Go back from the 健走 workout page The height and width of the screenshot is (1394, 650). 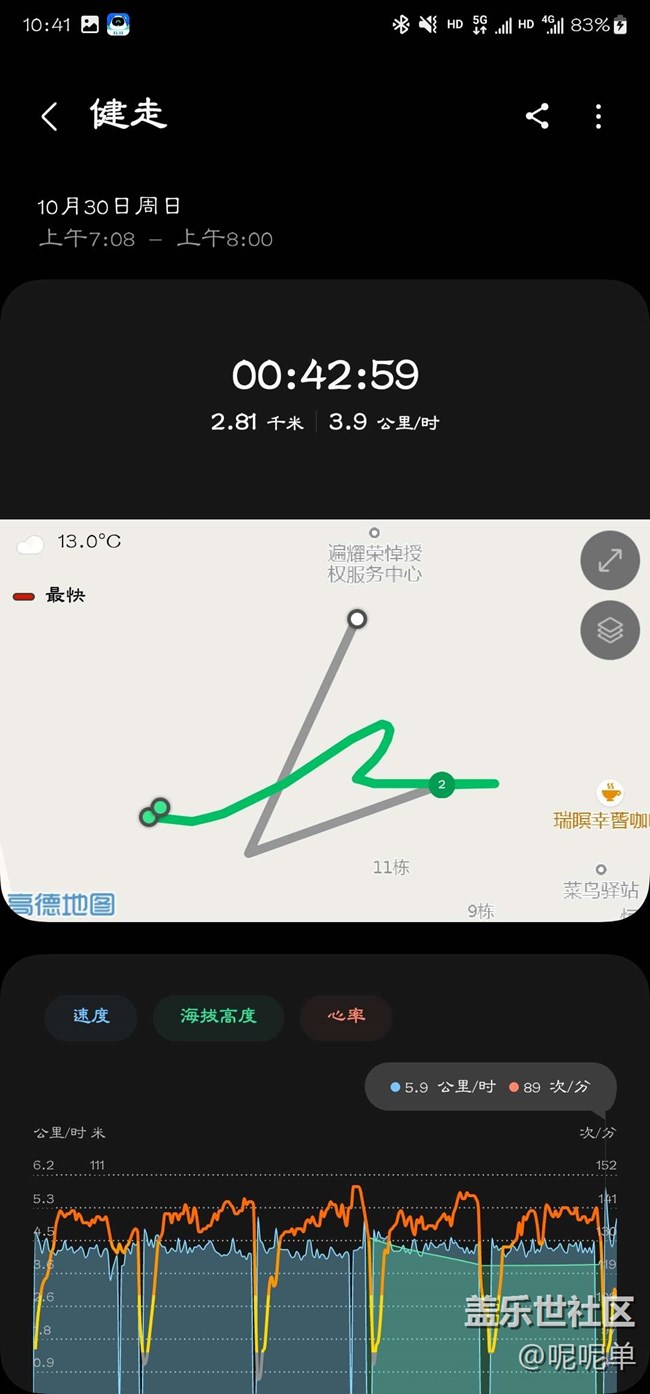pos(49,116)
